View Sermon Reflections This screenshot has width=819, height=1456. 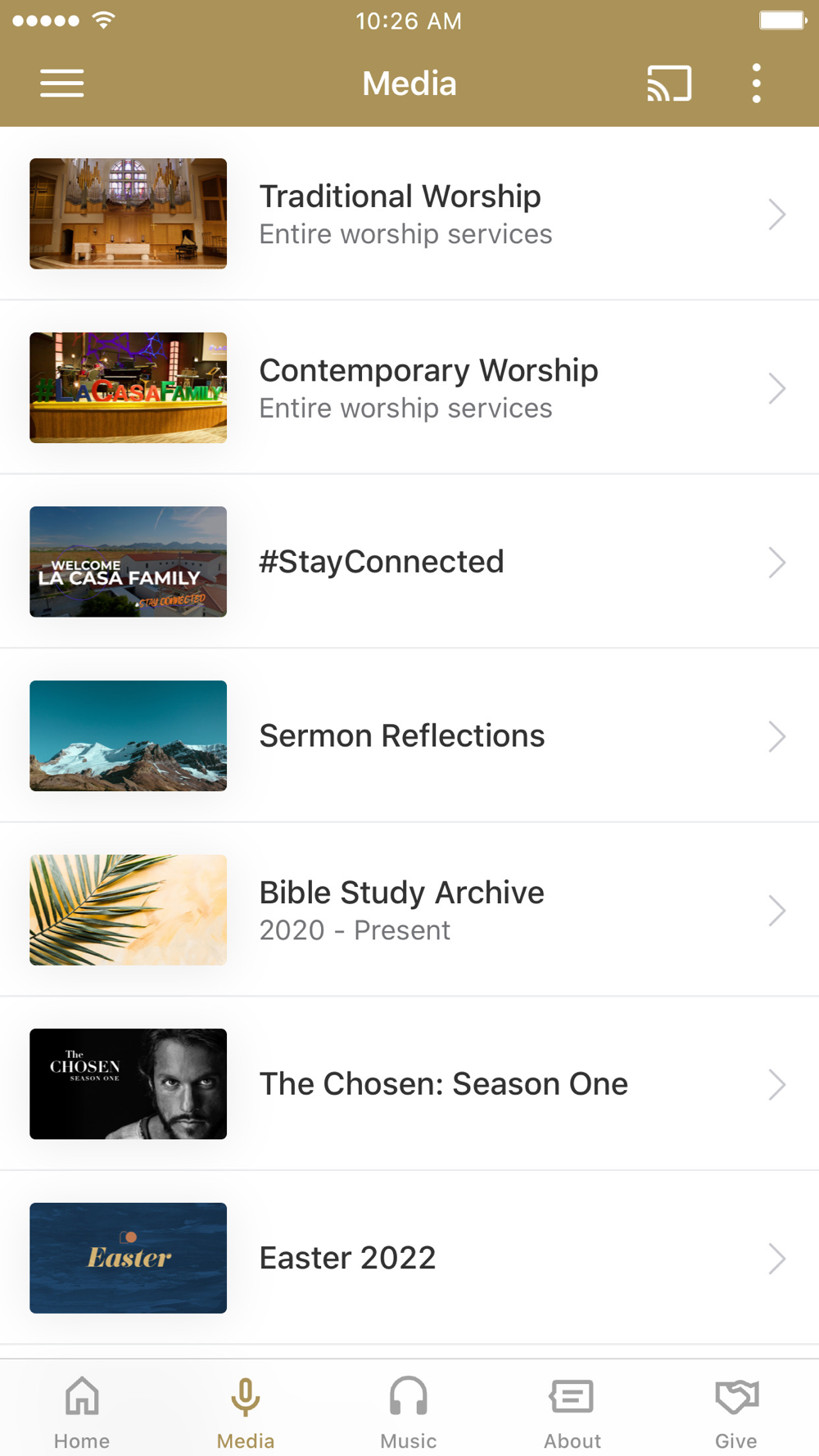click(x=409, y=736)
